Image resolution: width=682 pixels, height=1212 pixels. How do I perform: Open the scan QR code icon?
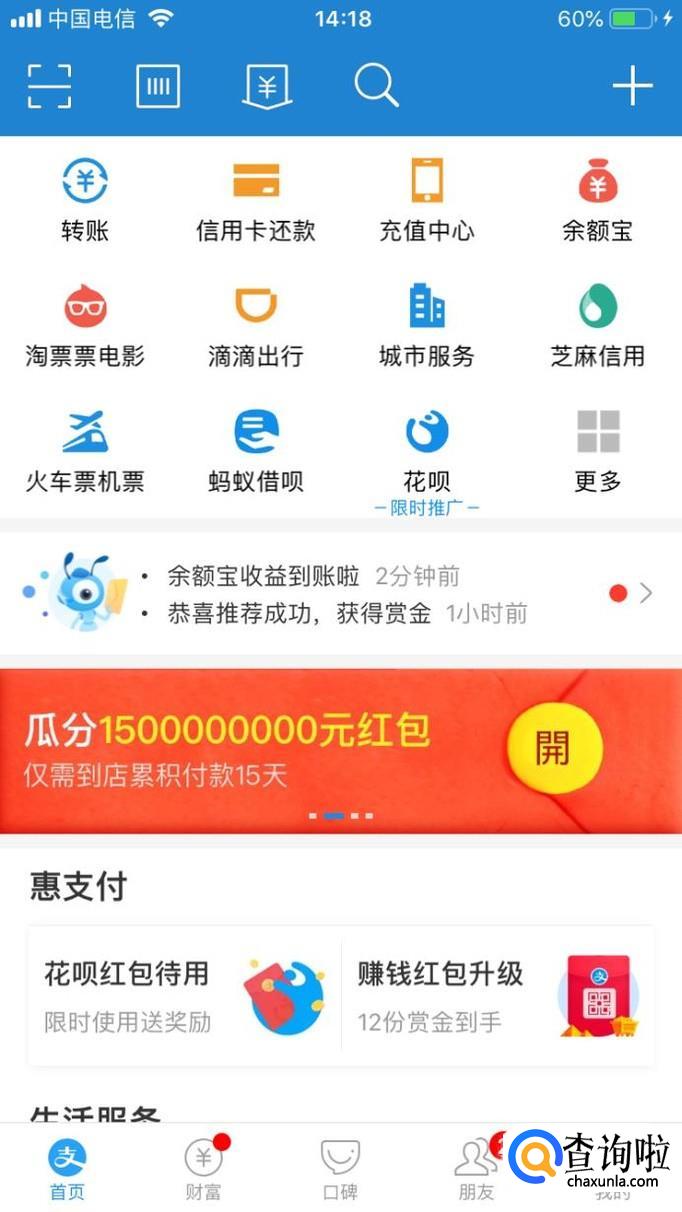click(x=49, y=86)
